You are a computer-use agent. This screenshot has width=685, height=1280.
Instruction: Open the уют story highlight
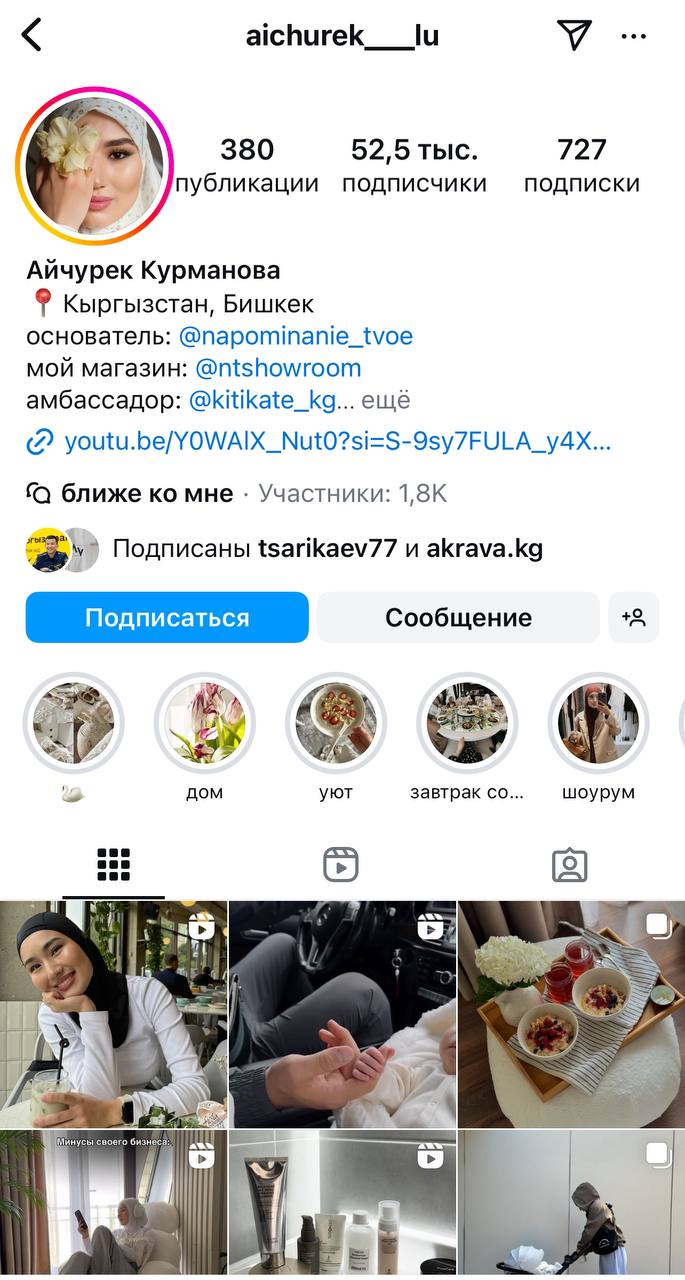click(335, 723)
